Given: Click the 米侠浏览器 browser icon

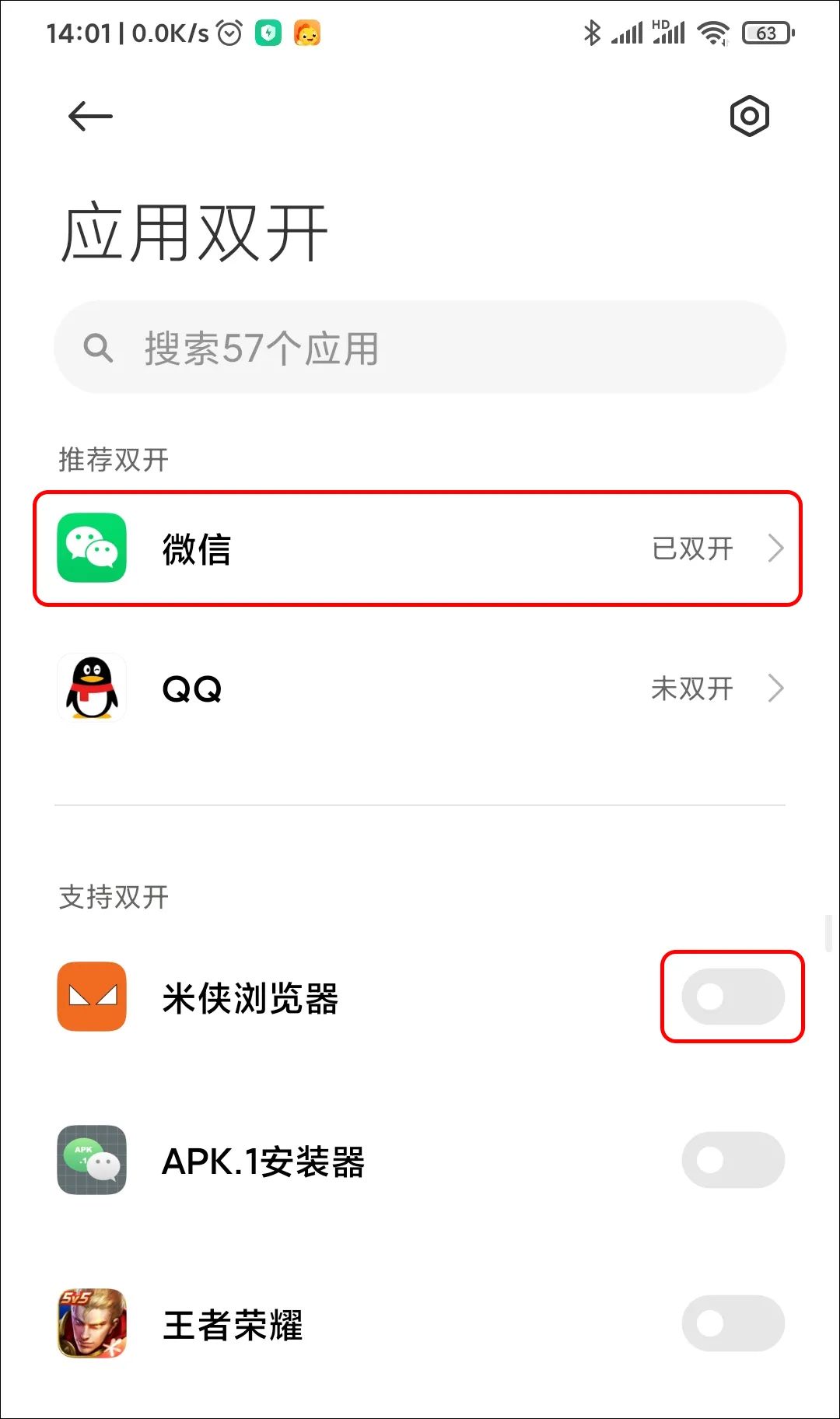Looking at the screenshot, I should (x=90, y=998).
